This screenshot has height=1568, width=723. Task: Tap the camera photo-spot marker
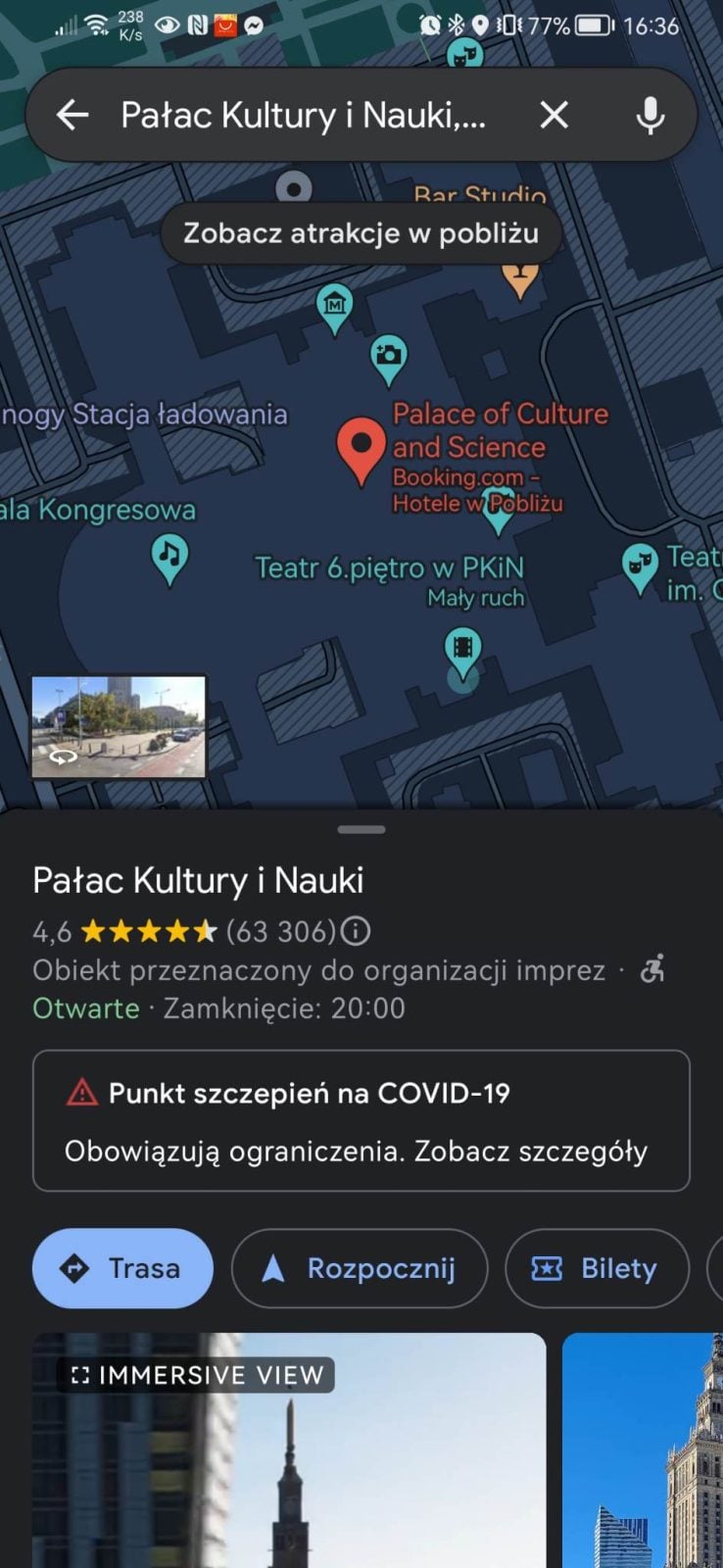389,356
